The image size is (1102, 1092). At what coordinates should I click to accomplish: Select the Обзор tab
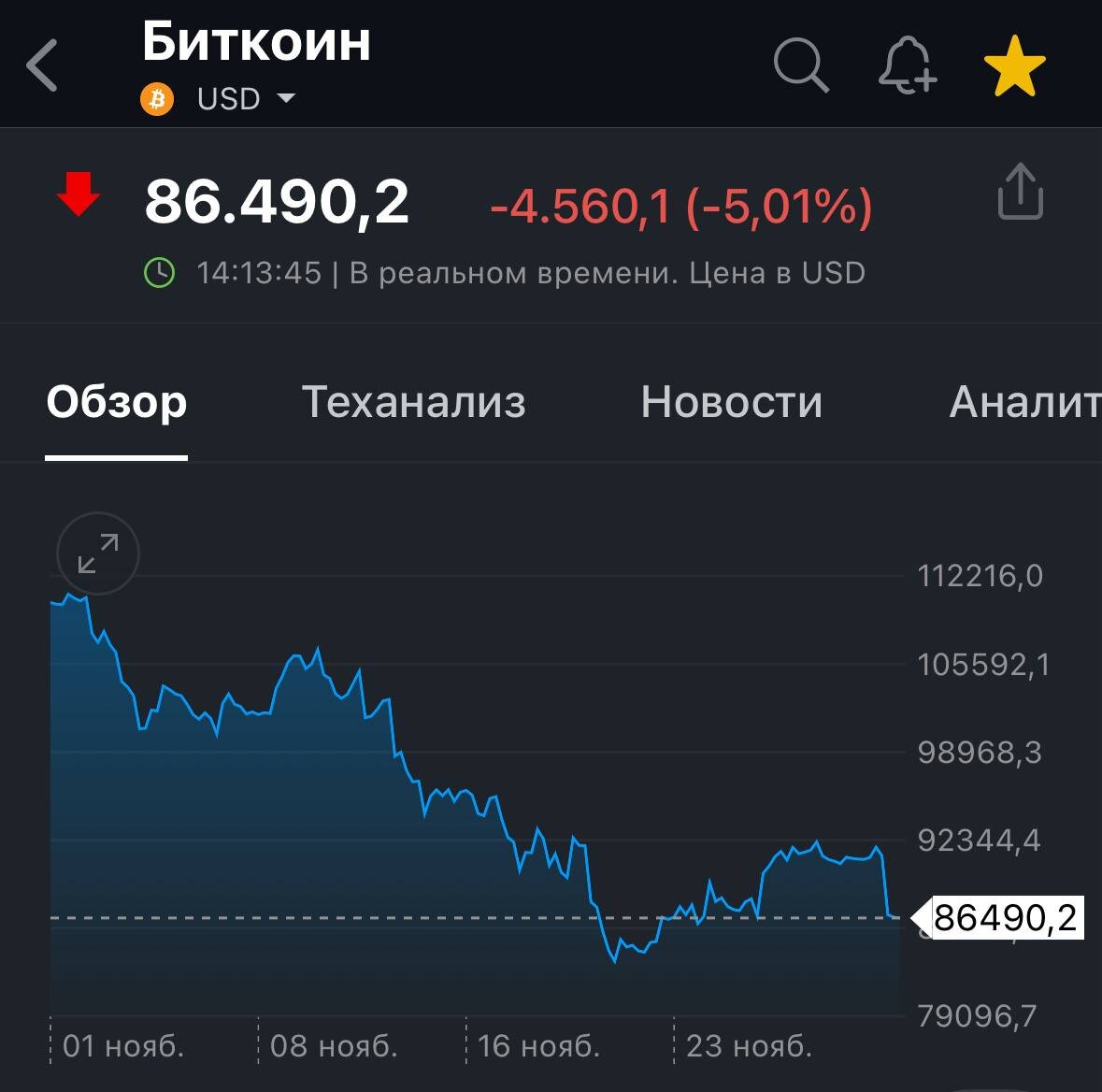[117, 402]
